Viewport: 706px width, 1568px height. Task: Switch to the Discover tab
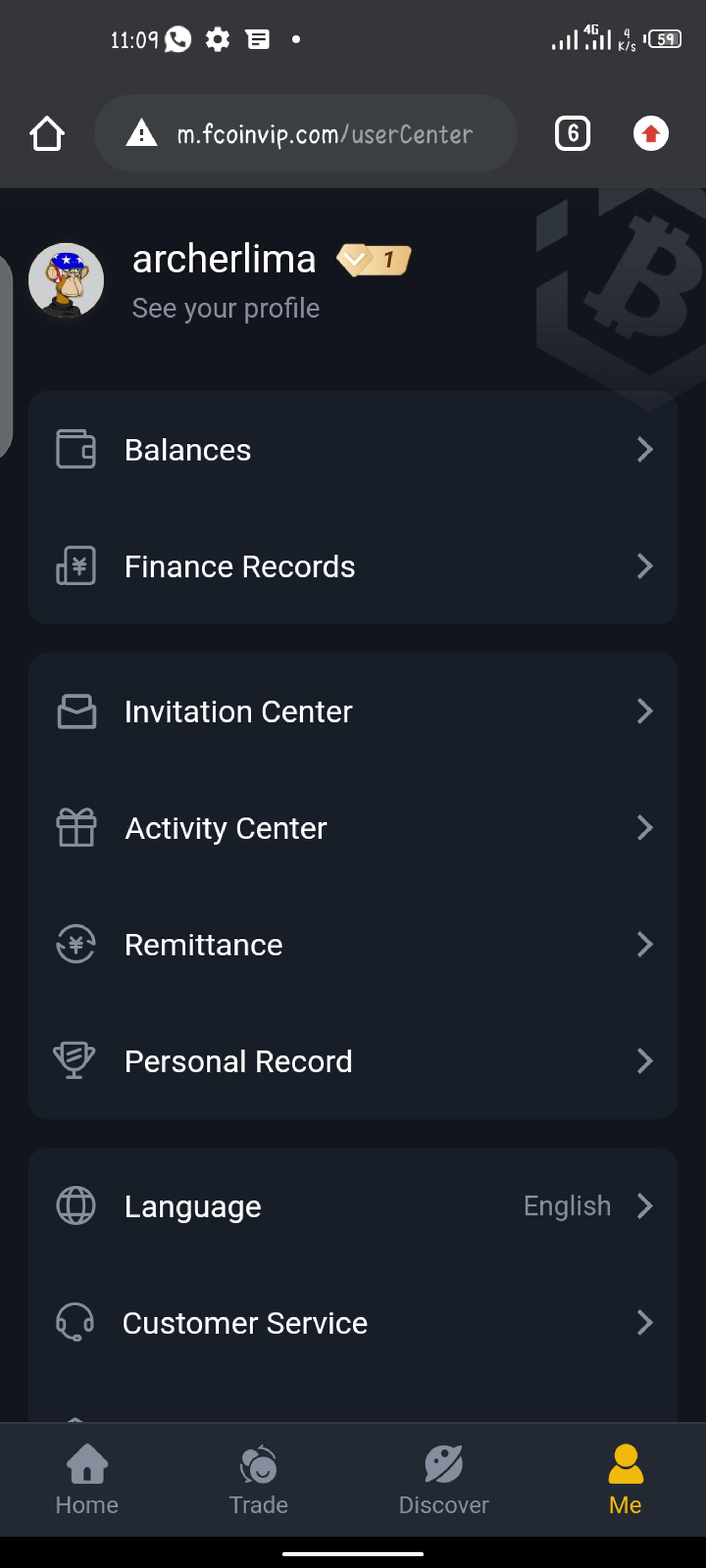(443, 1479)
